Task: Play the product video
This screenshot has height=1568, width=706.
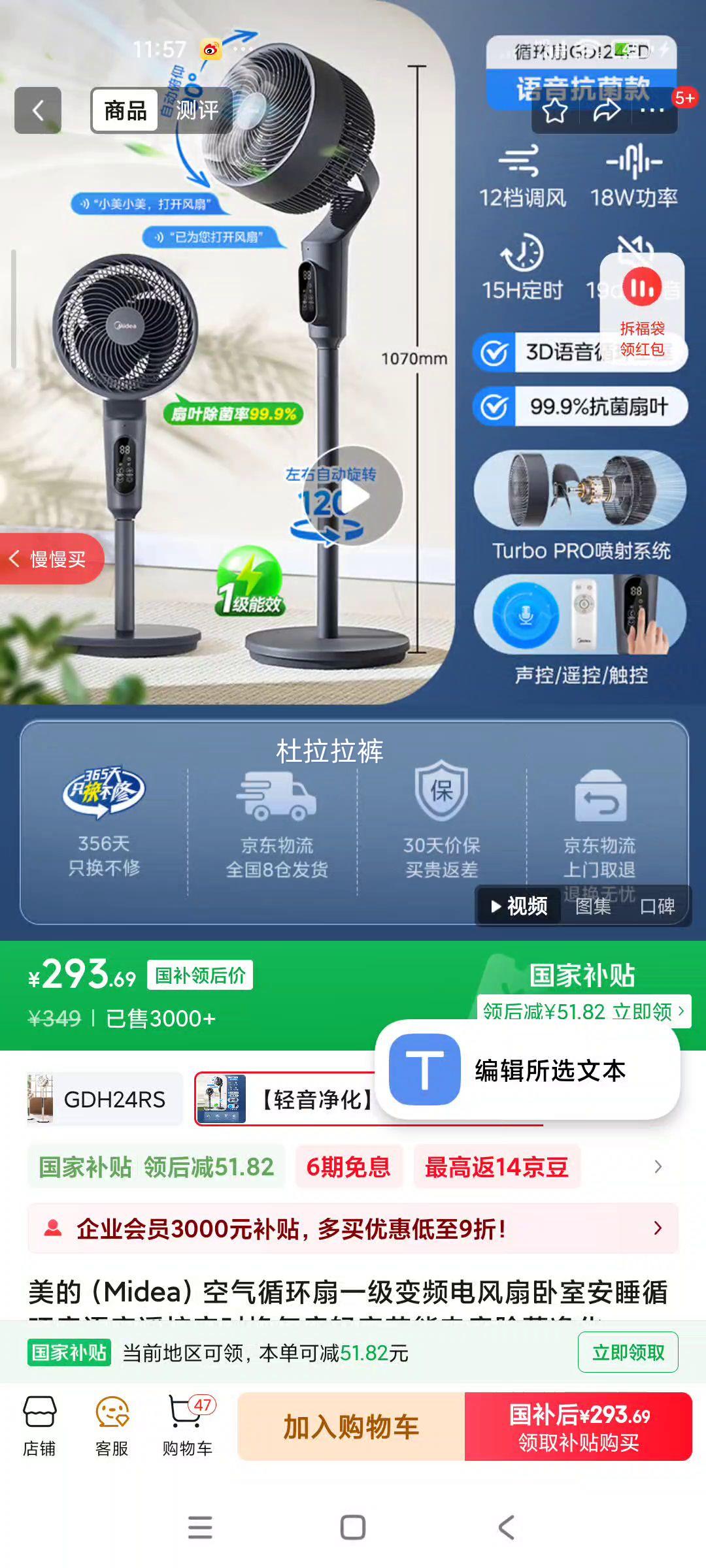Action: (x=353, y=496)
